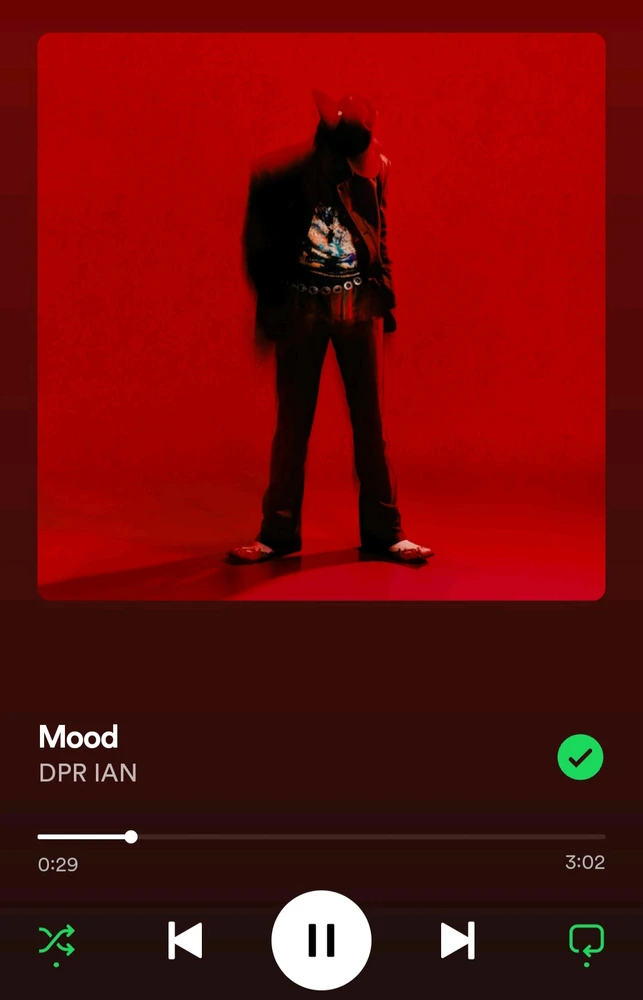Go back to the previous track
Screen dimensions: 643x1000
pos(185,940)
